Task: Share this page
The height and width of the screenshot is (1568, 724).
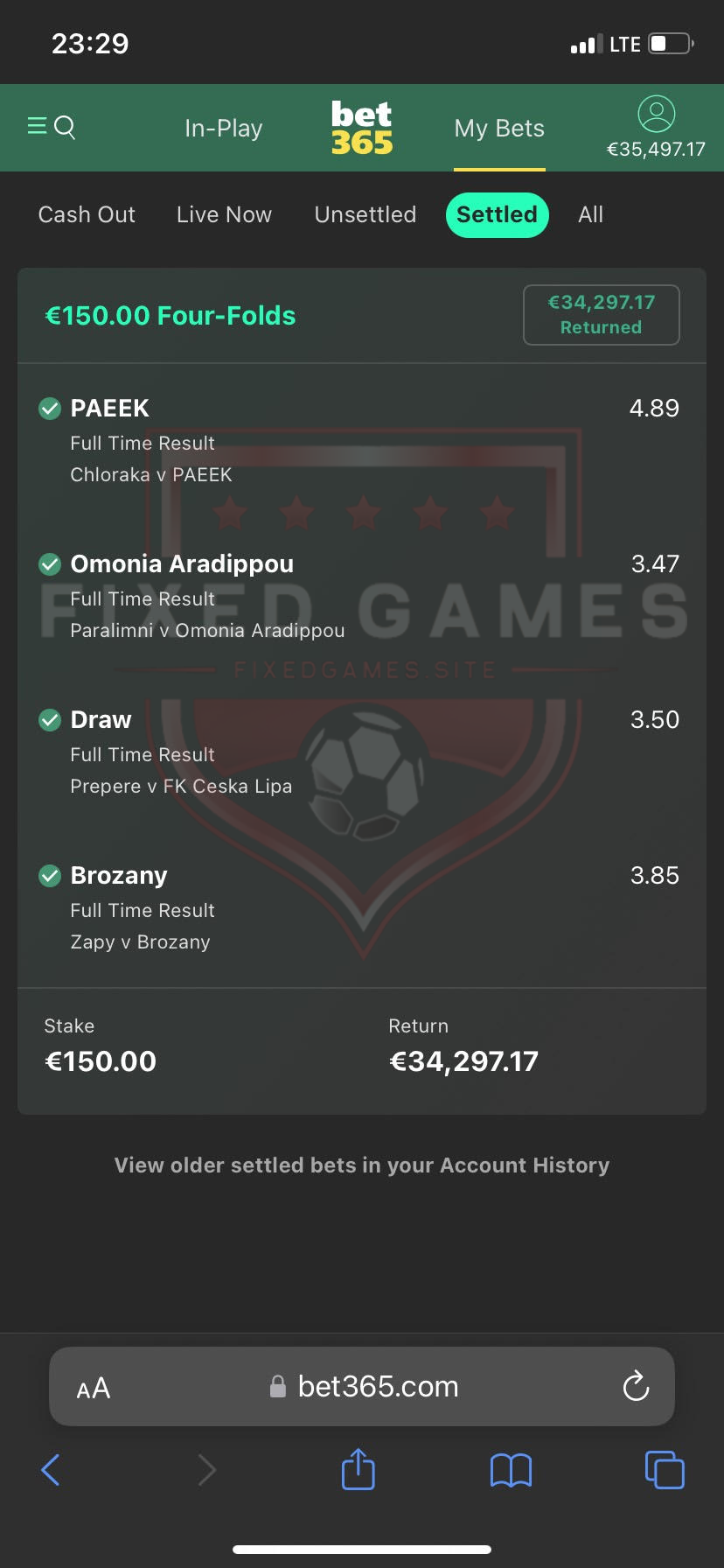Action: coord(358,1470)
